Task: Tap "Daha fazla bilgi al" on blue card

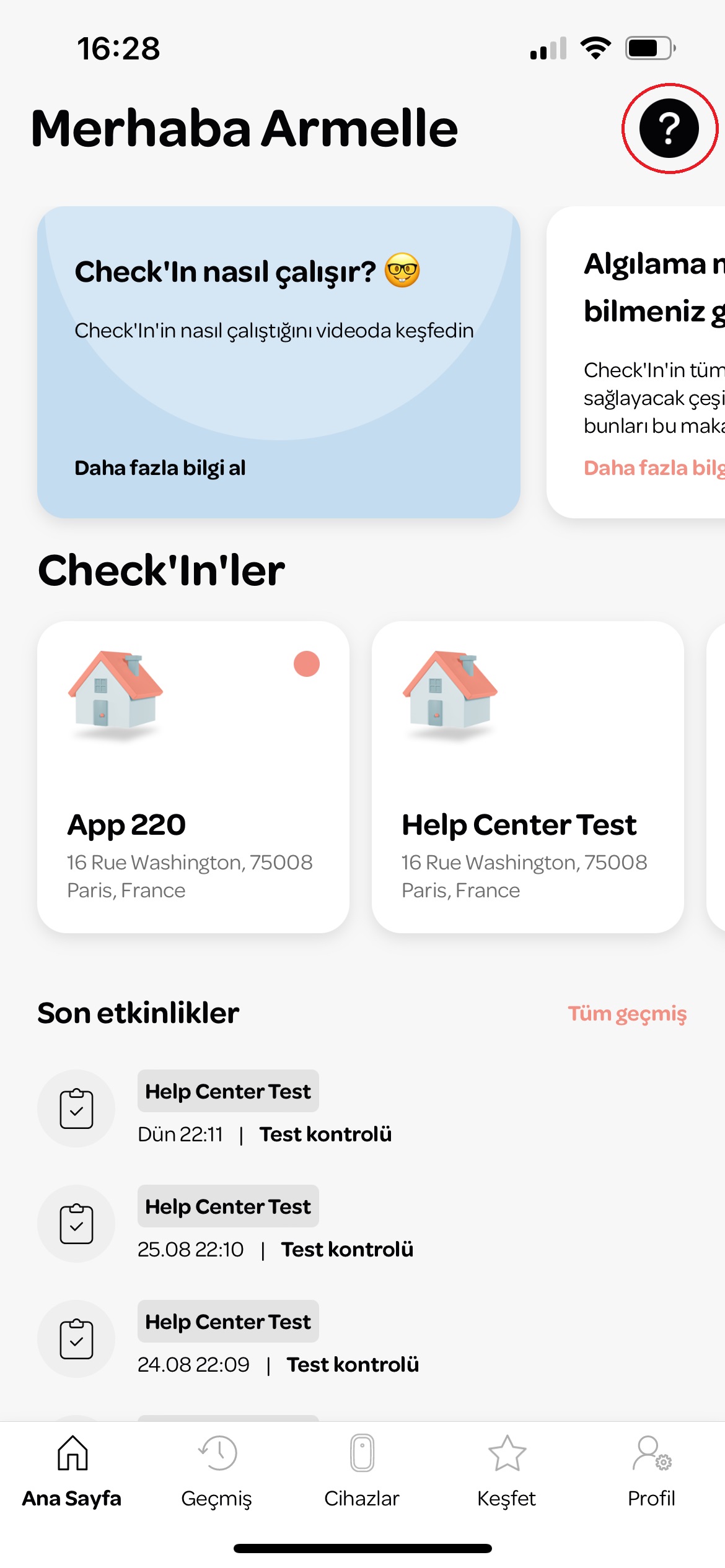Action: 160,468
